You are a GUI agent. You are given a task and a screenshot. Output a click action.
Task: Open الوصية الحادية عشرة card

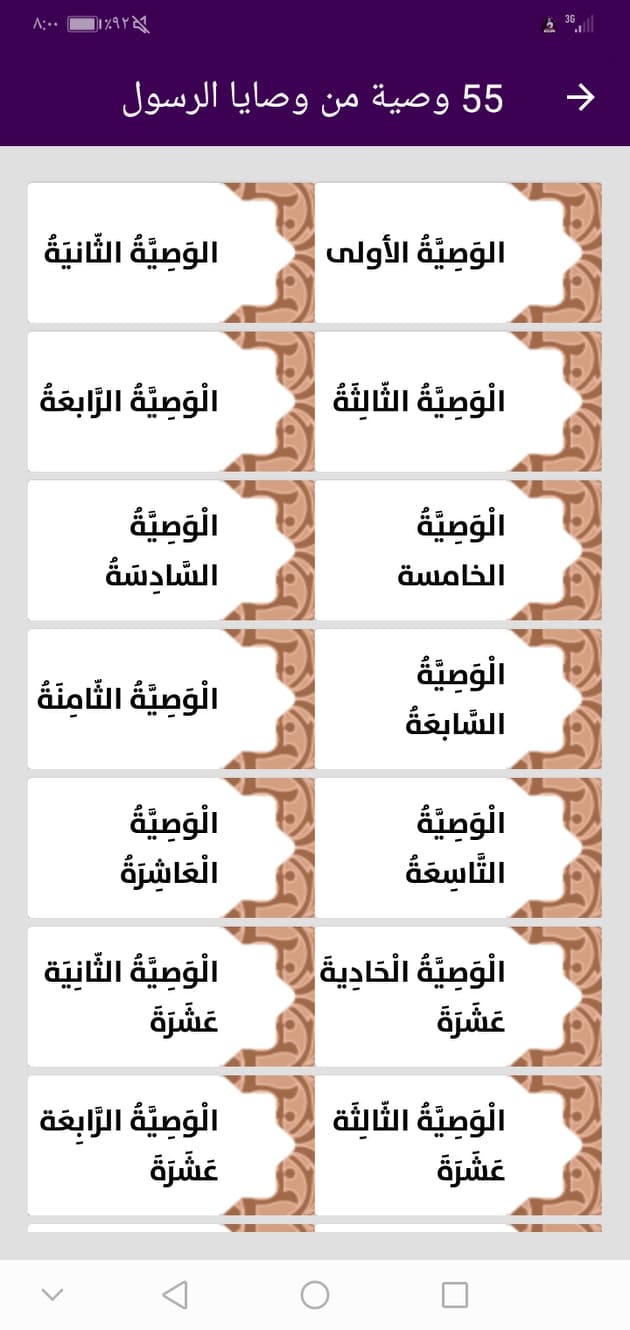click(459, 997)
